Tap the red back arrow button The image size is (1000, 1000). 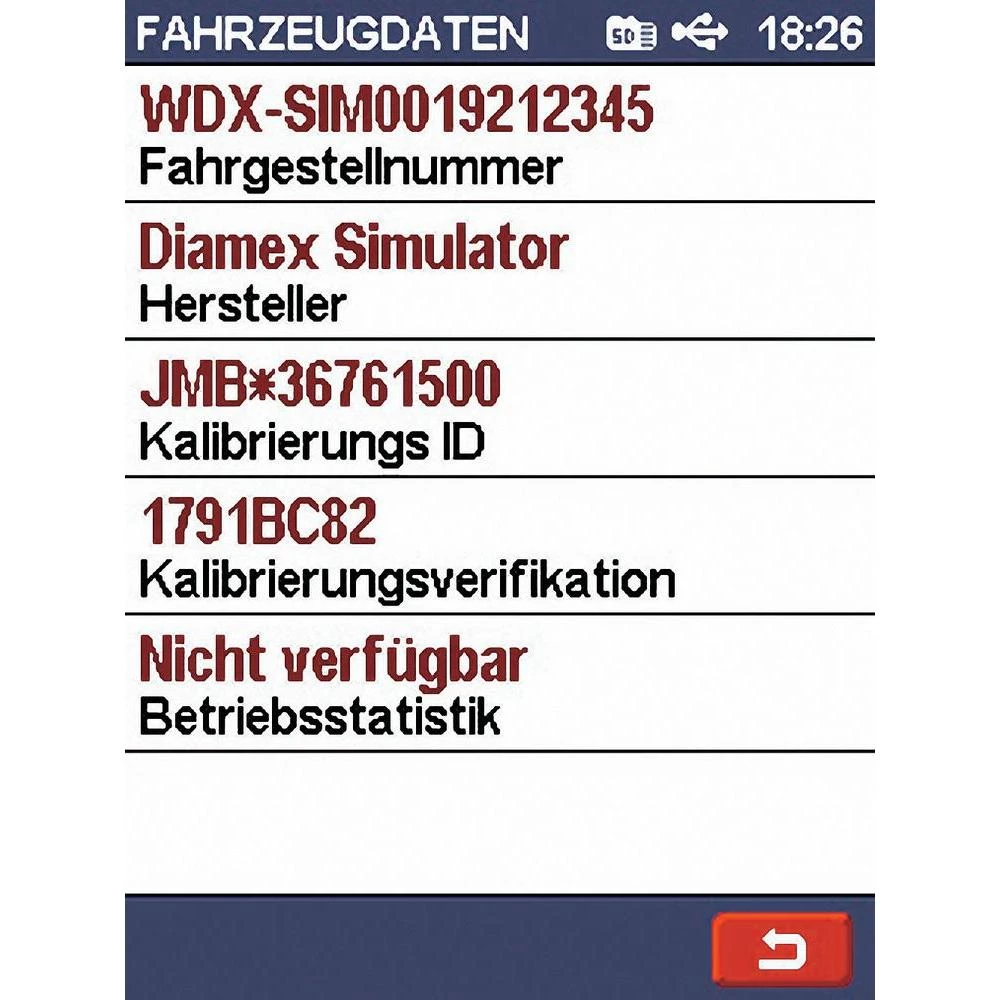point(781,948)
